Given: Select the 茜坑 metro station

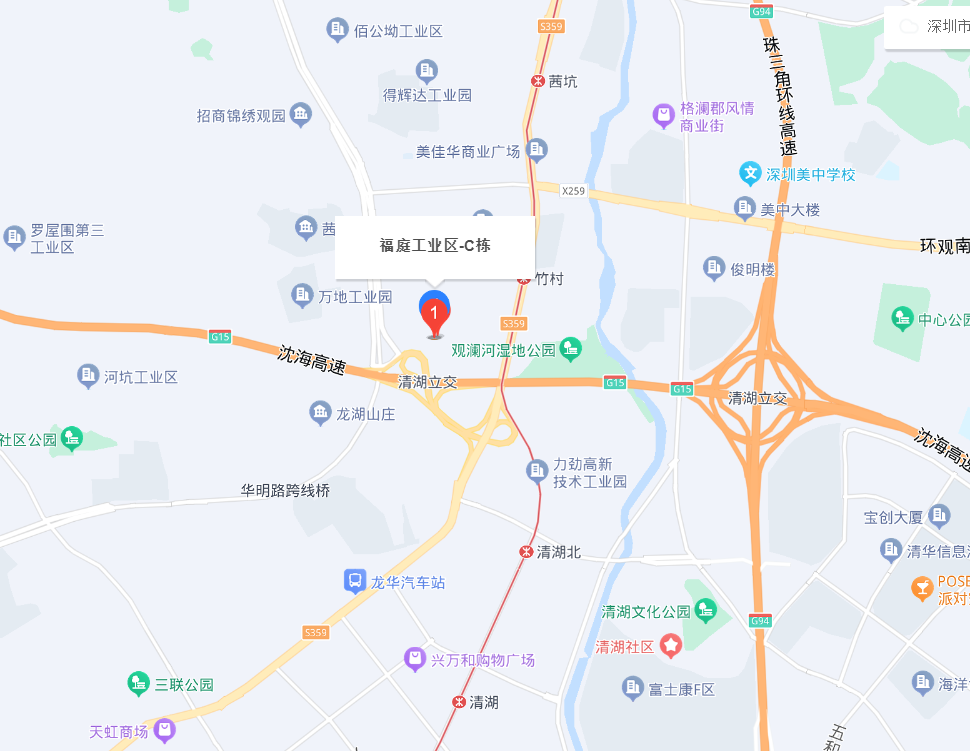Looking at the screenshot, I should [x=538, y=81].
